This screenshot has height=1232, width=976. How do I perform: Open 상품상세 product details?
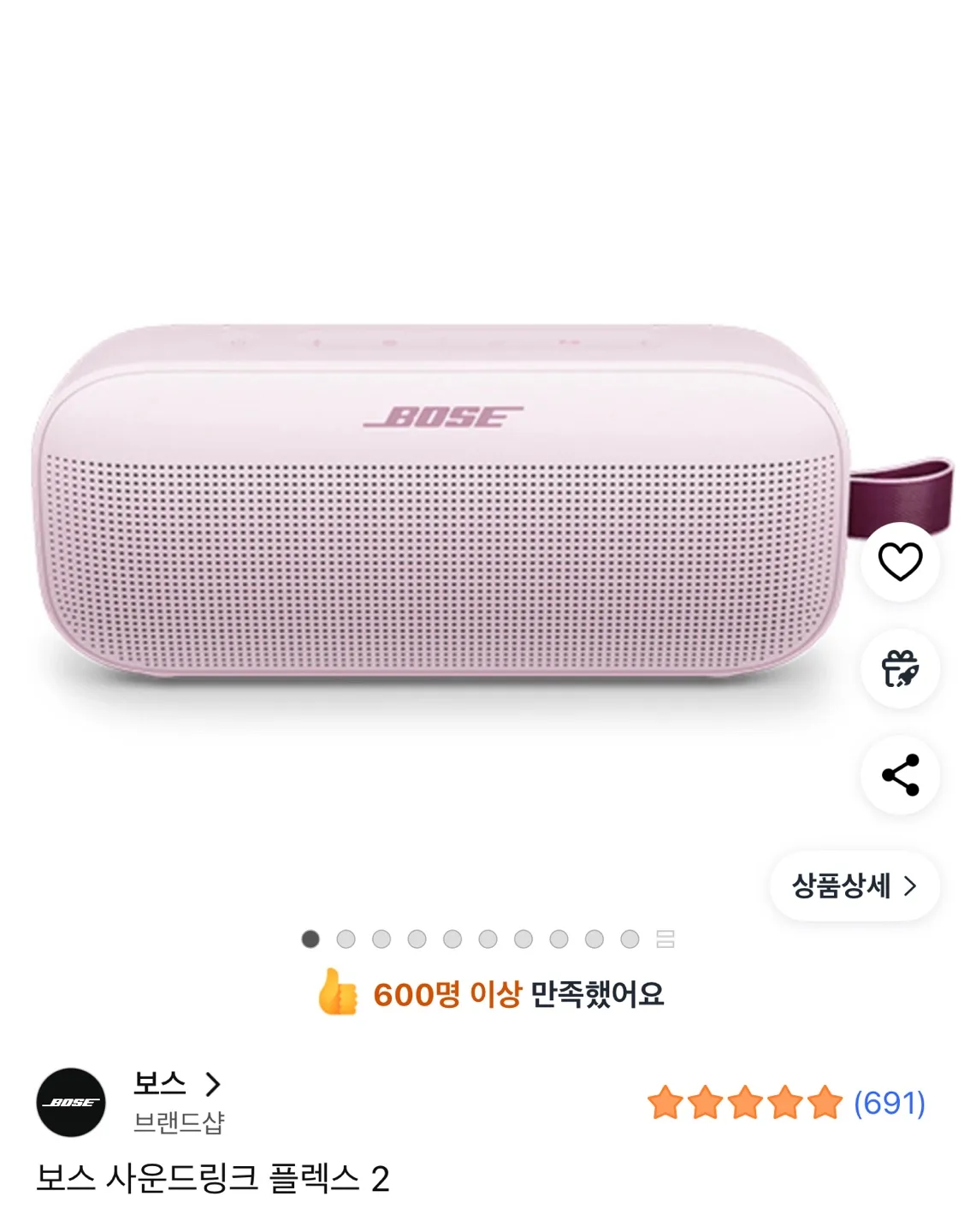[854, 886]
